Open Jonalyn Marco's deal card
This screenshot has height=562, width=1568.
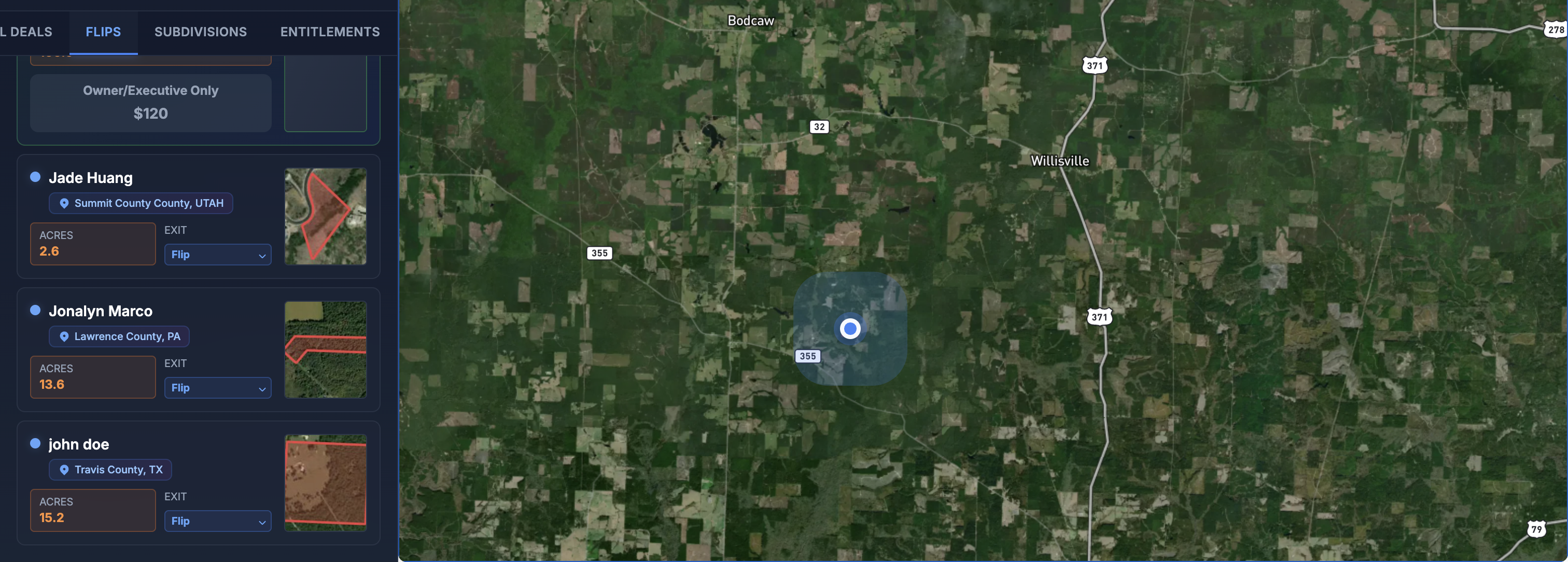tap(101, 311)
